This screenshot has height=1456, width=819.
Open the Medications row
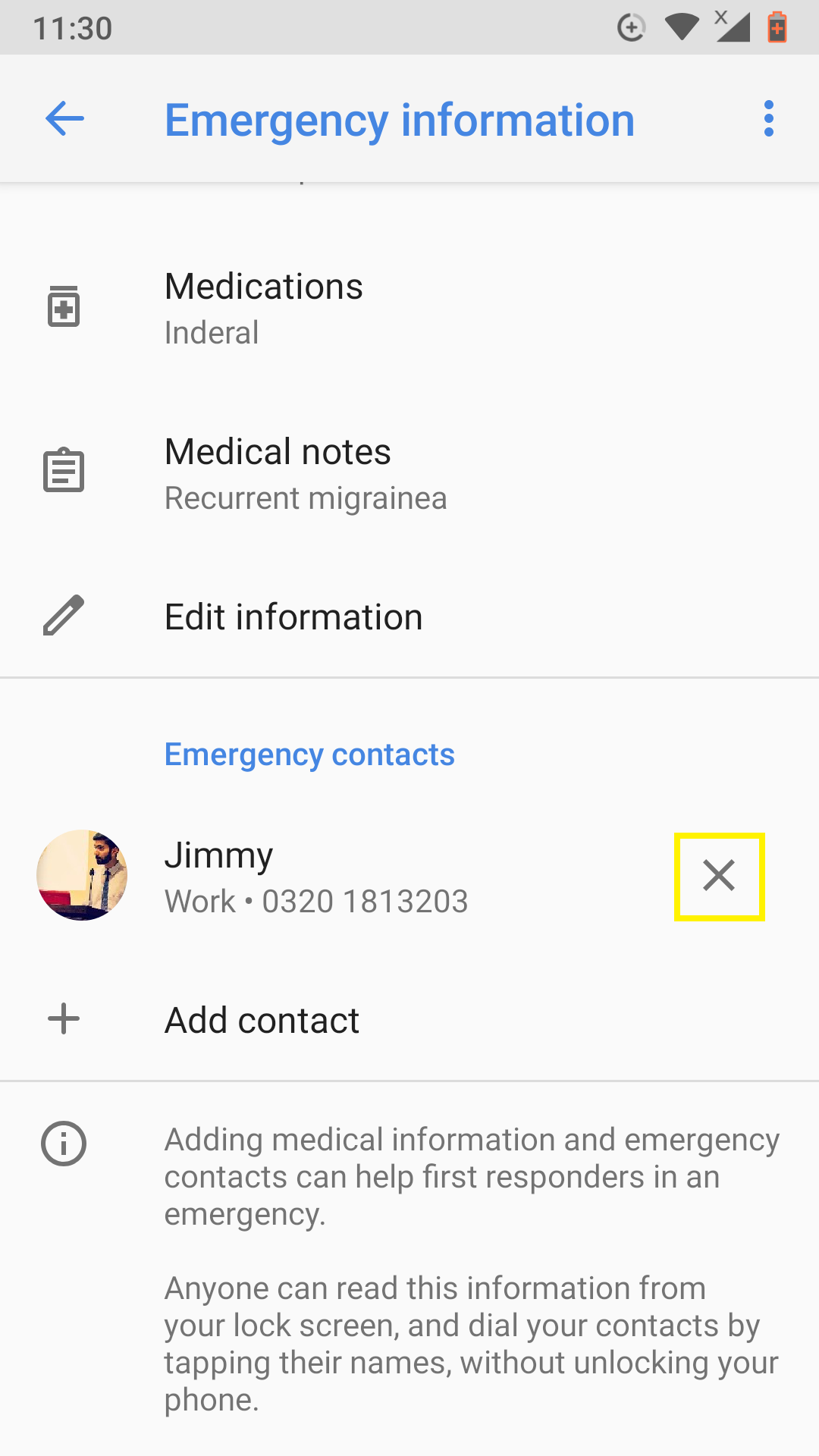409,309
